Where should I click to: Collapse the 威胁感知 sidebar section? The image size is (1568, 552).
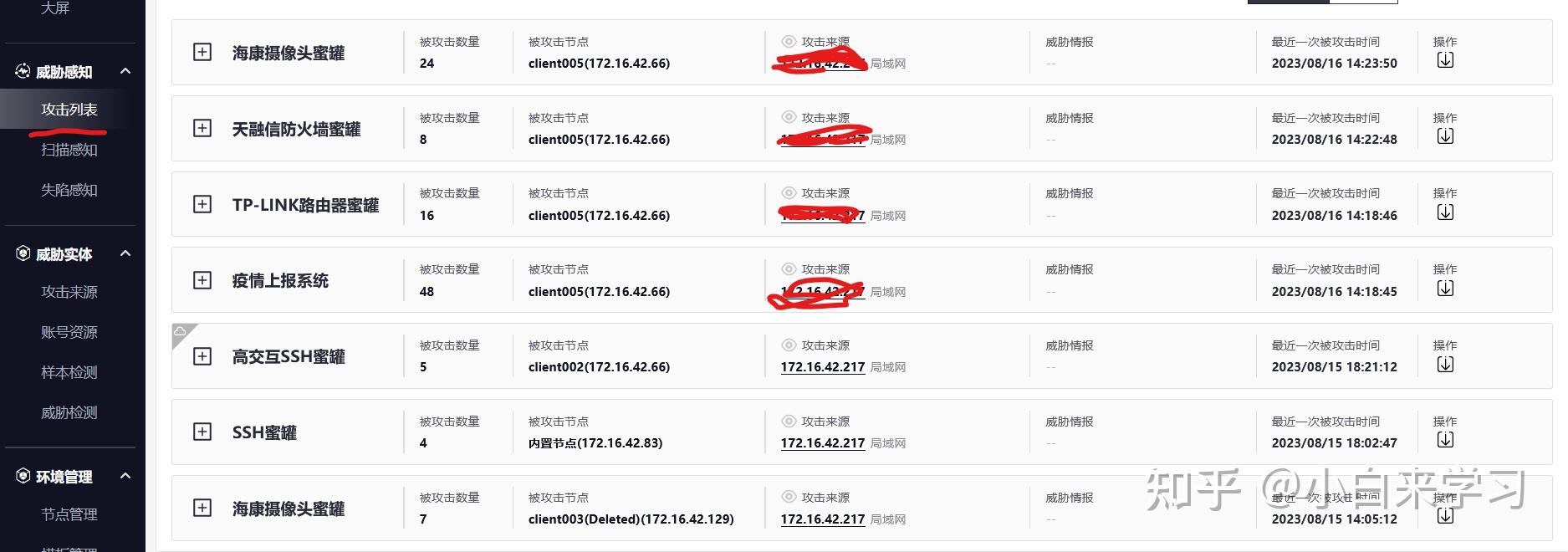point(125,71)
